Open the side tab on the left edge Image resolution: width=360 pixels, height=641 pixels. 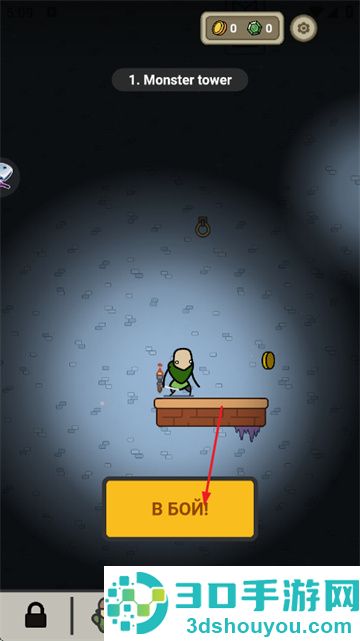[8, 177]
